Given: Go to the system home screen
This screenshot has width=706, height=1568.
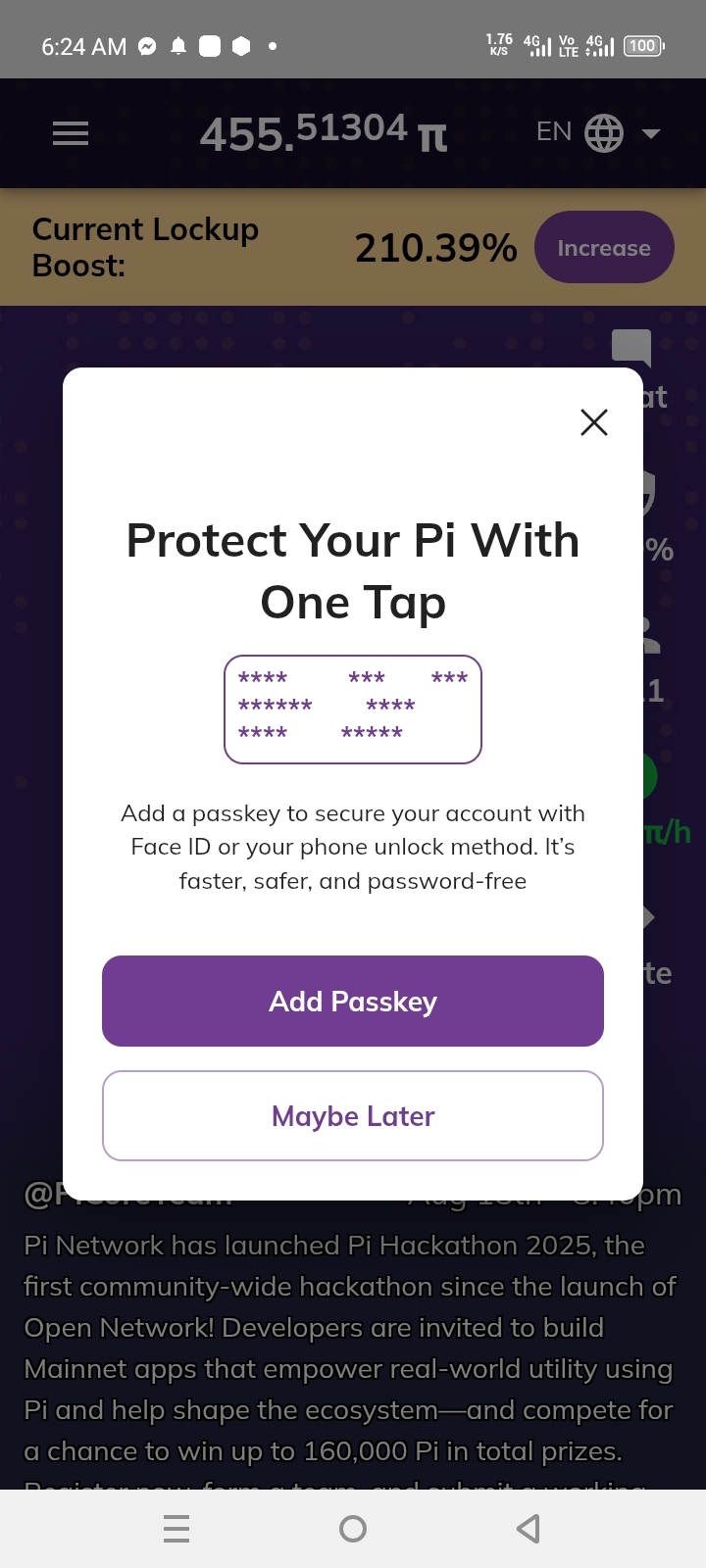Looking at the screenshot, I should (x=353, y=1528).
